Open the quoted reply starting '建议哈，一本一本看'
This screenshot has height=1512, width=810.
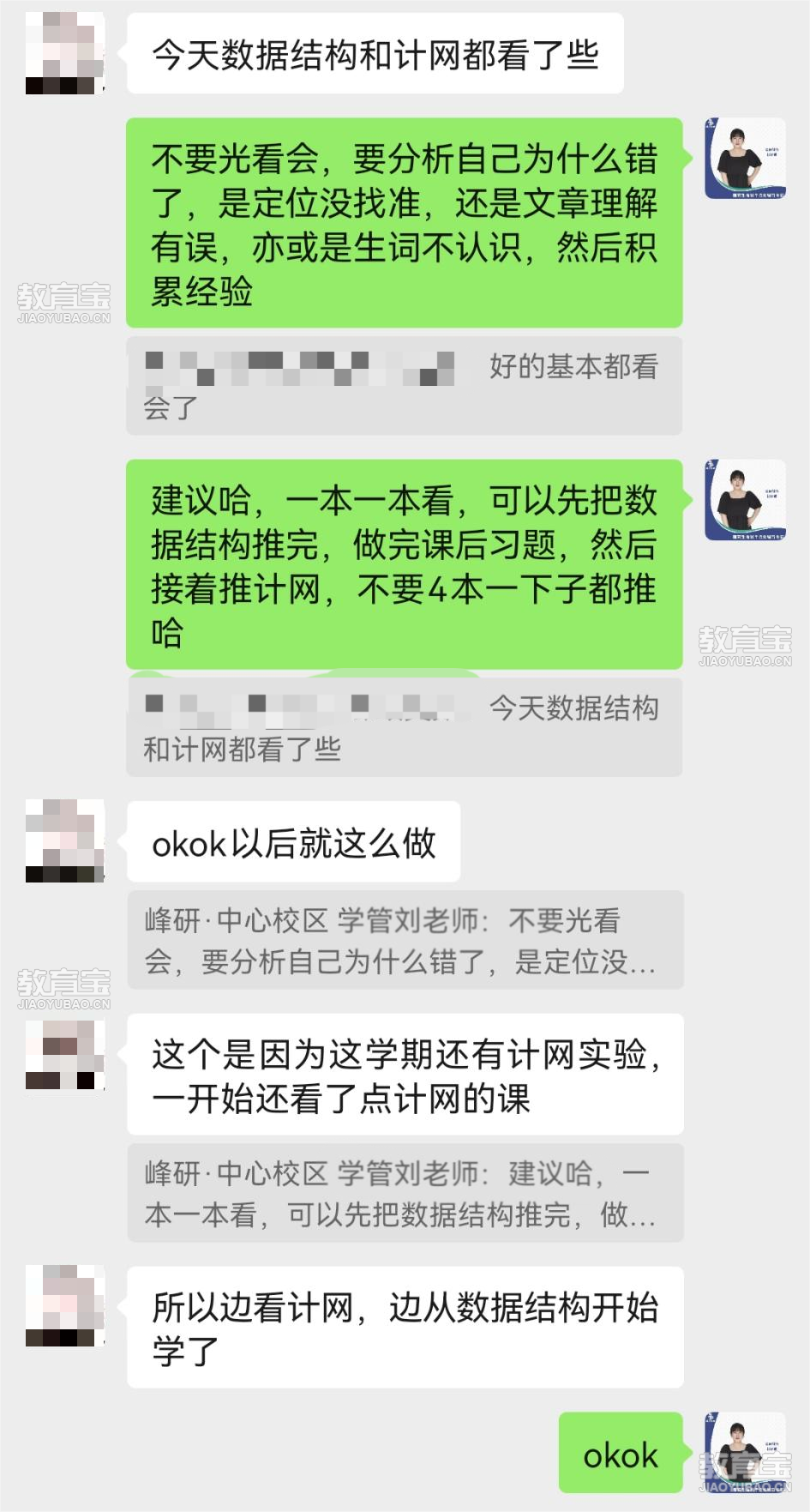tap(405, 1193)
